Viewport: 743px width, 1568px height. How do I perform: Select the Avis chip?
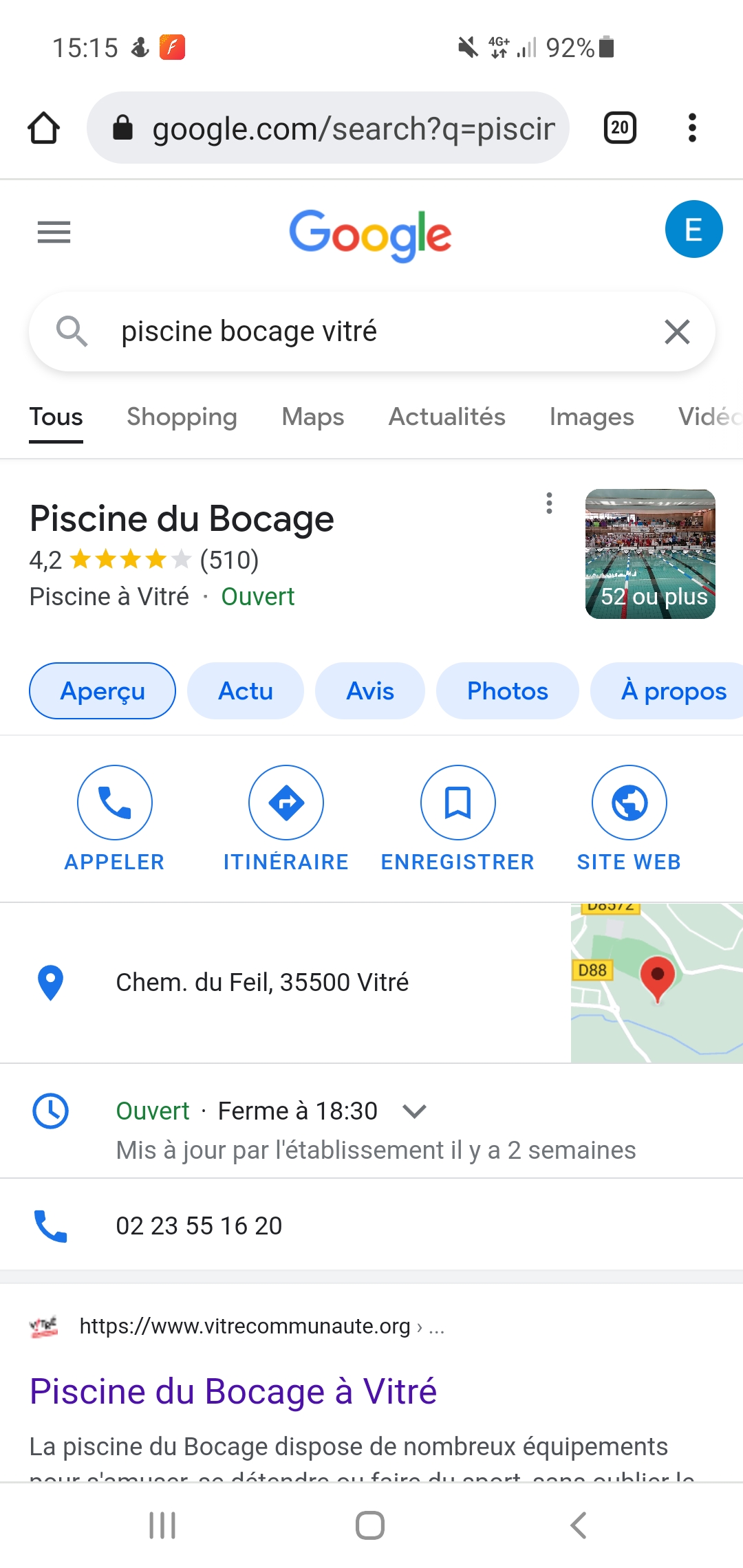click(370, 691)
